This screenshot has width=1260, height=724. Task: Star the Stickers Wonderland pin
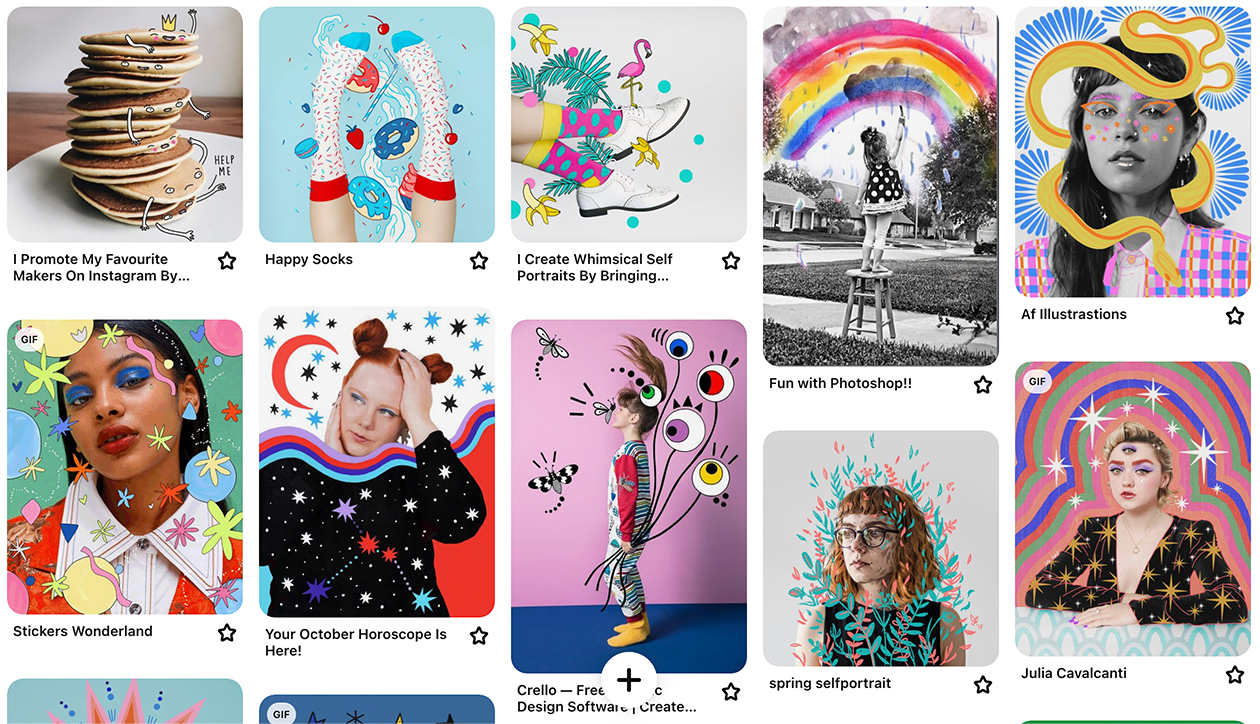pos(227,633)
